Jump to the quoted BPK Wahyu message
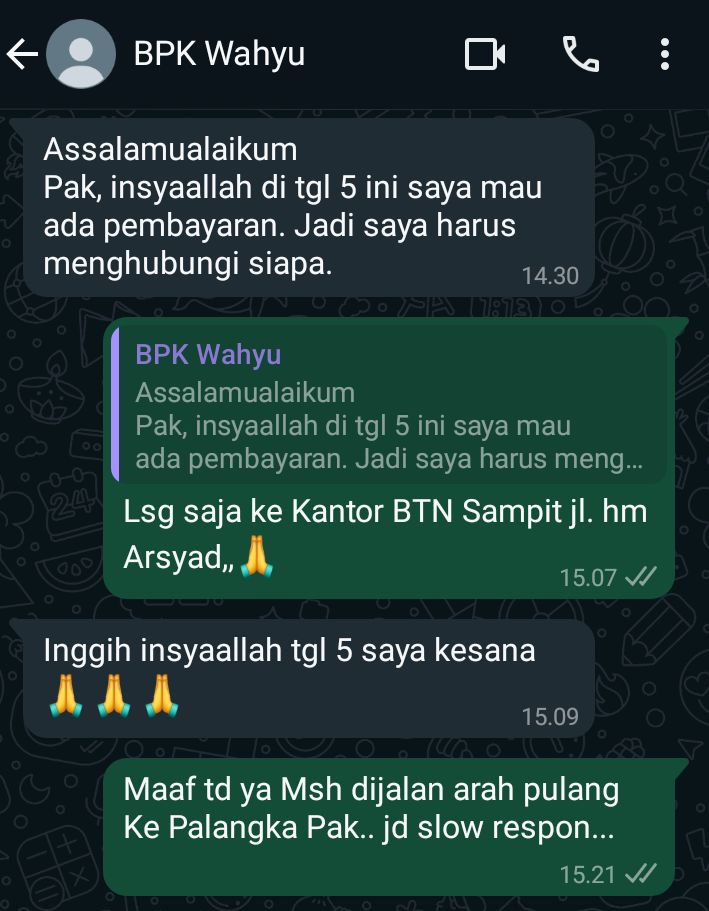 click(390, 407)
